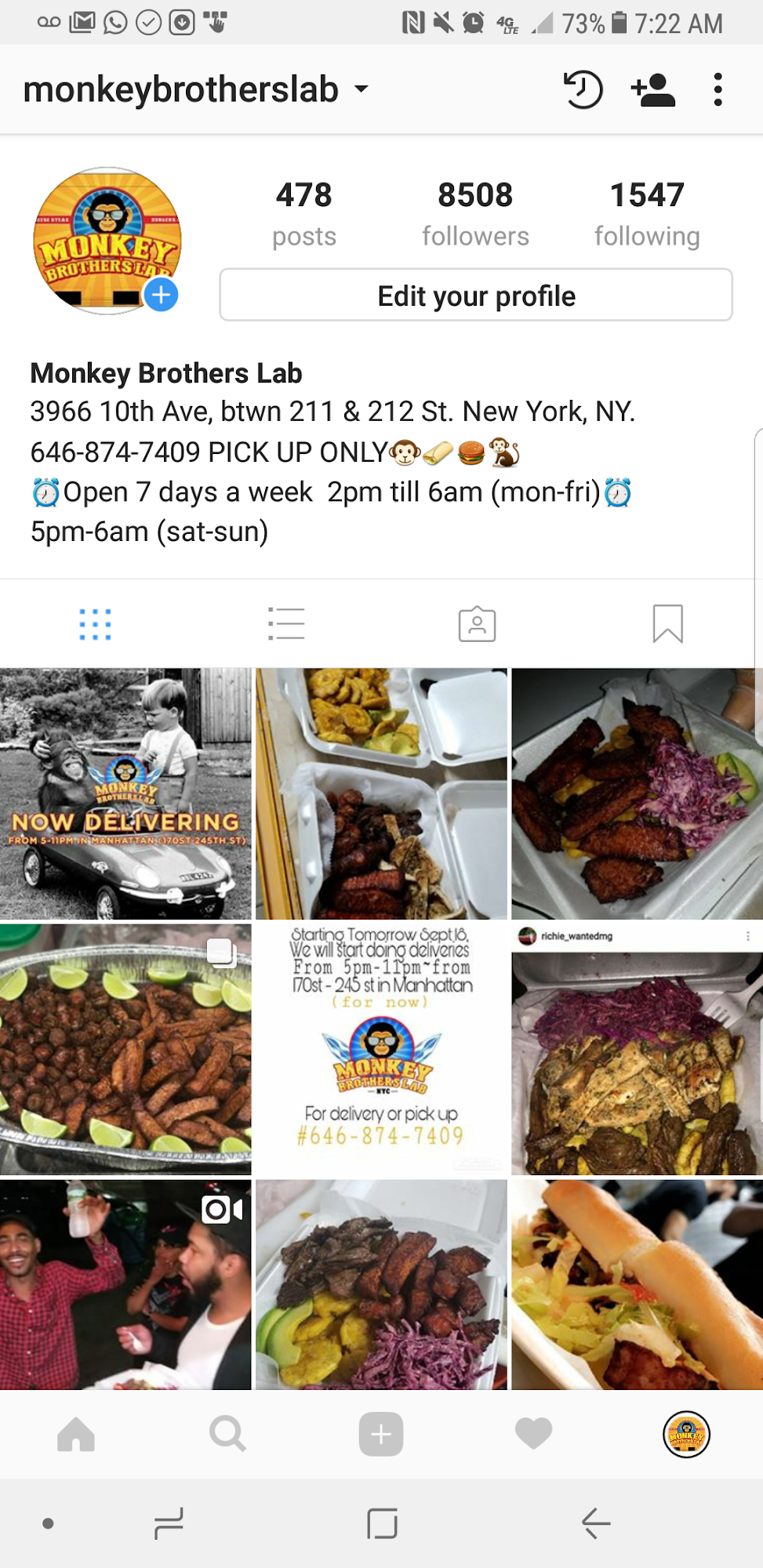Image resolution: width=763 pixels, height=1568 pixels.
Task: View the 8508 followers list
Action: pos(475,213)
